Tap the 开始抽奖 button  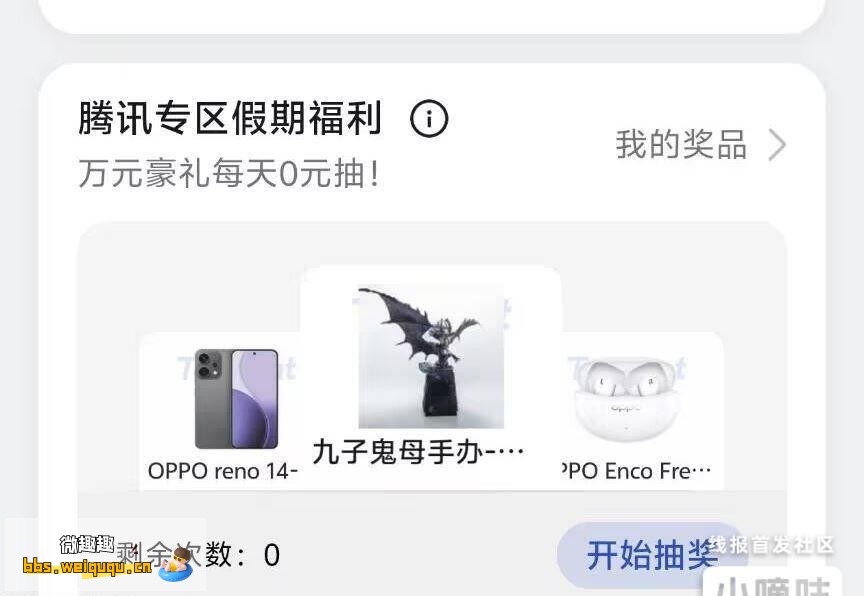[x=650, y=555]
